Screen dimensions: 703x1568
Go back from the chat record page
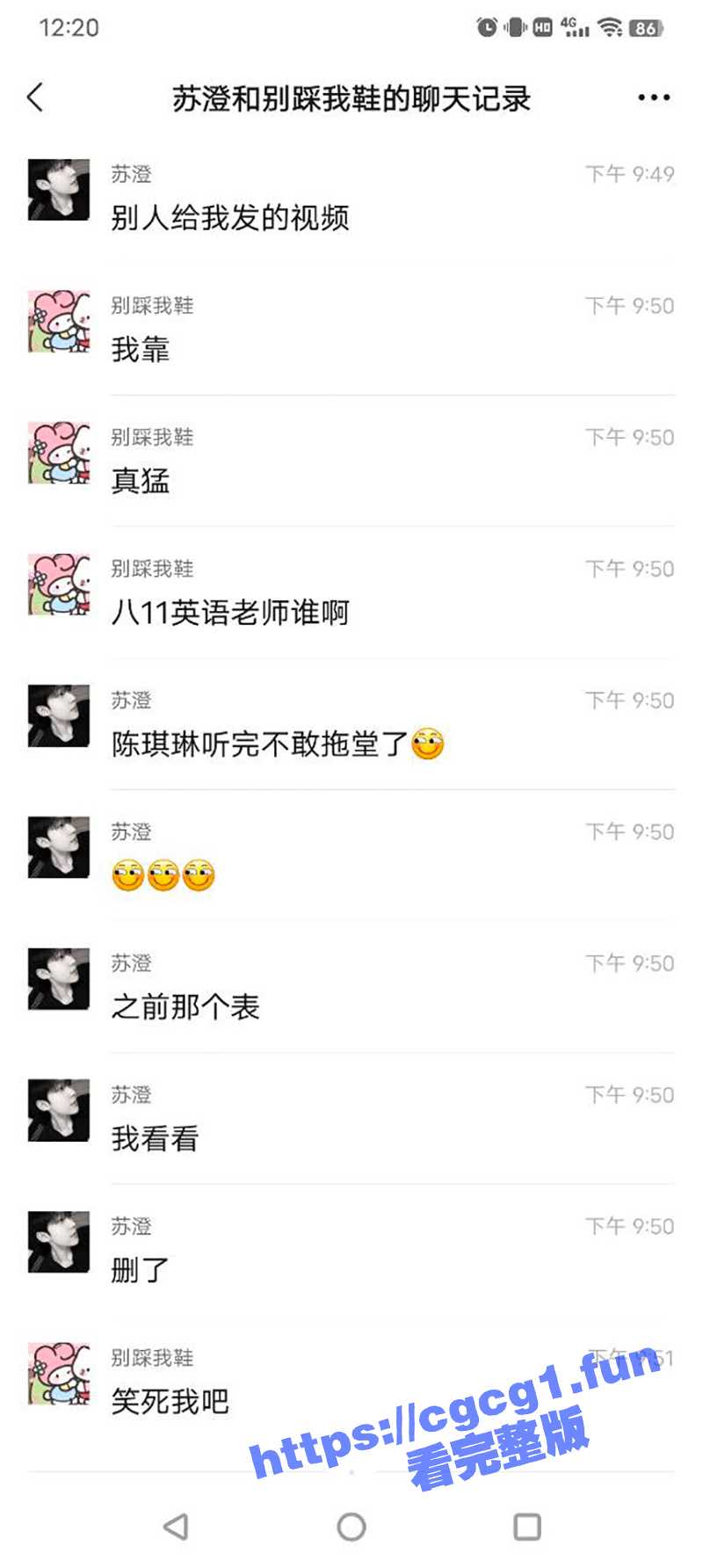click(x=35, y=98)
